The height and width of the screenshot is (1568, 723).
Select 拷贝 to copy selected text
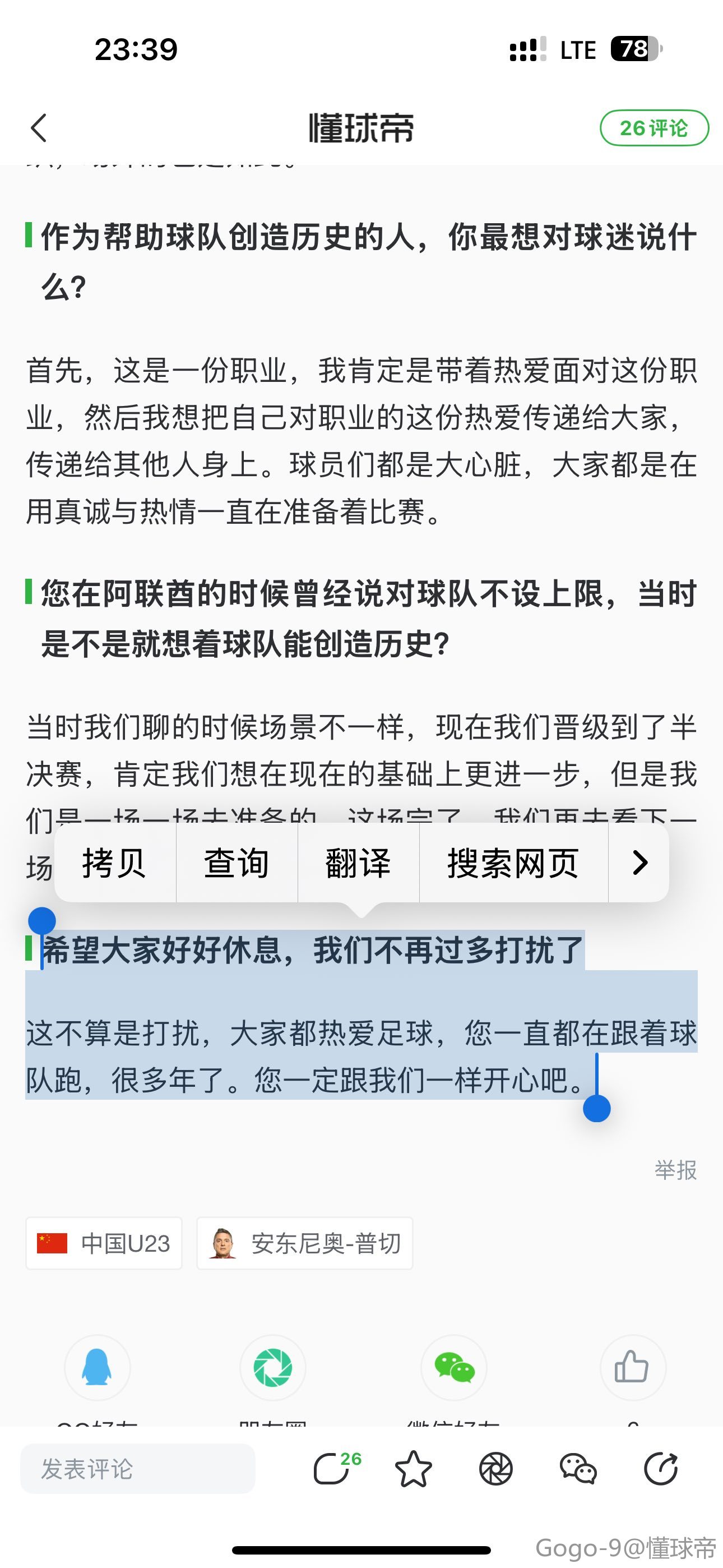point(114,863)
